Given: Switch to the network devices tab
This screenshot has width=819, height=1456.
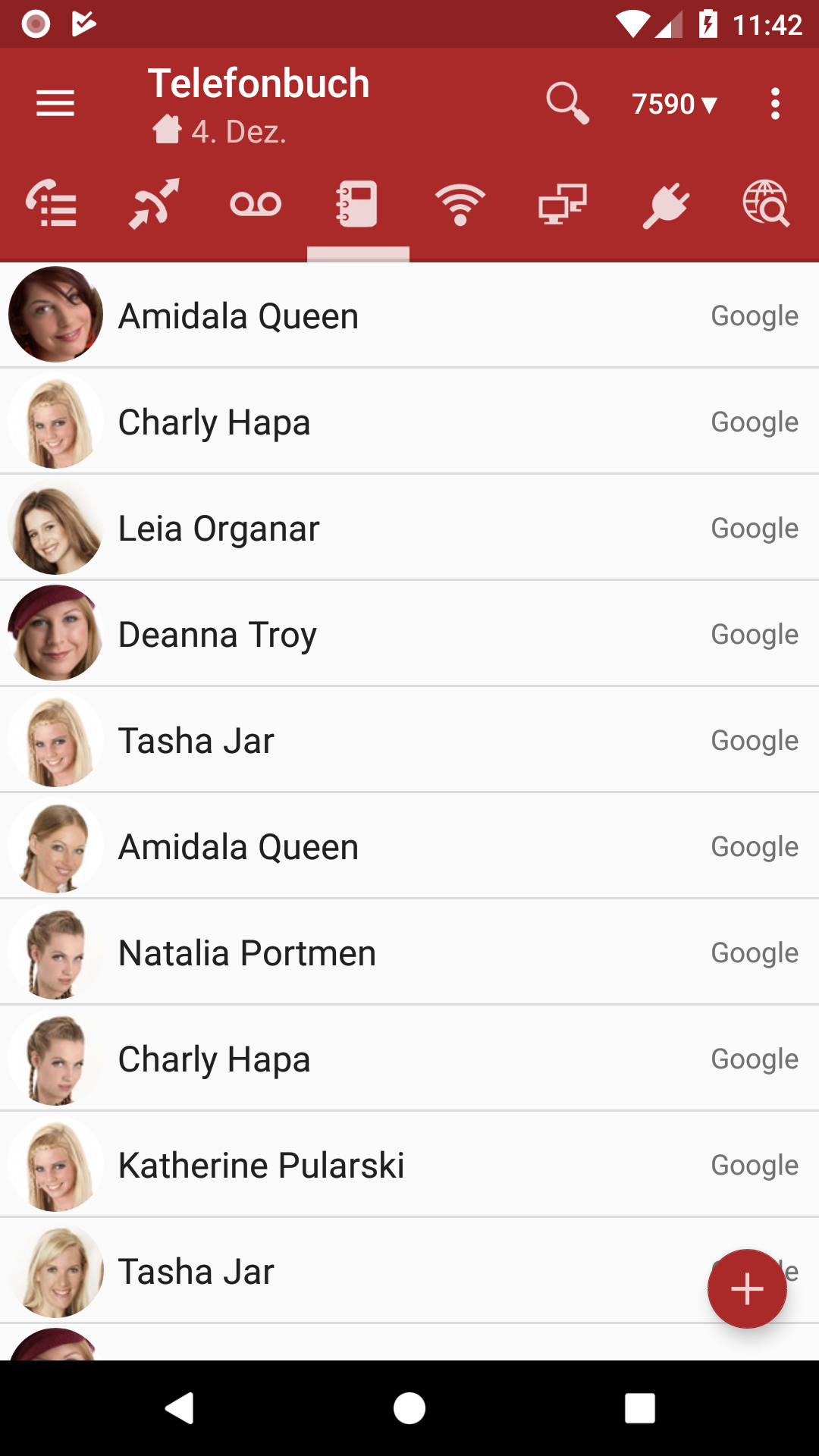Looking at the screenshot, I should 563,204.
